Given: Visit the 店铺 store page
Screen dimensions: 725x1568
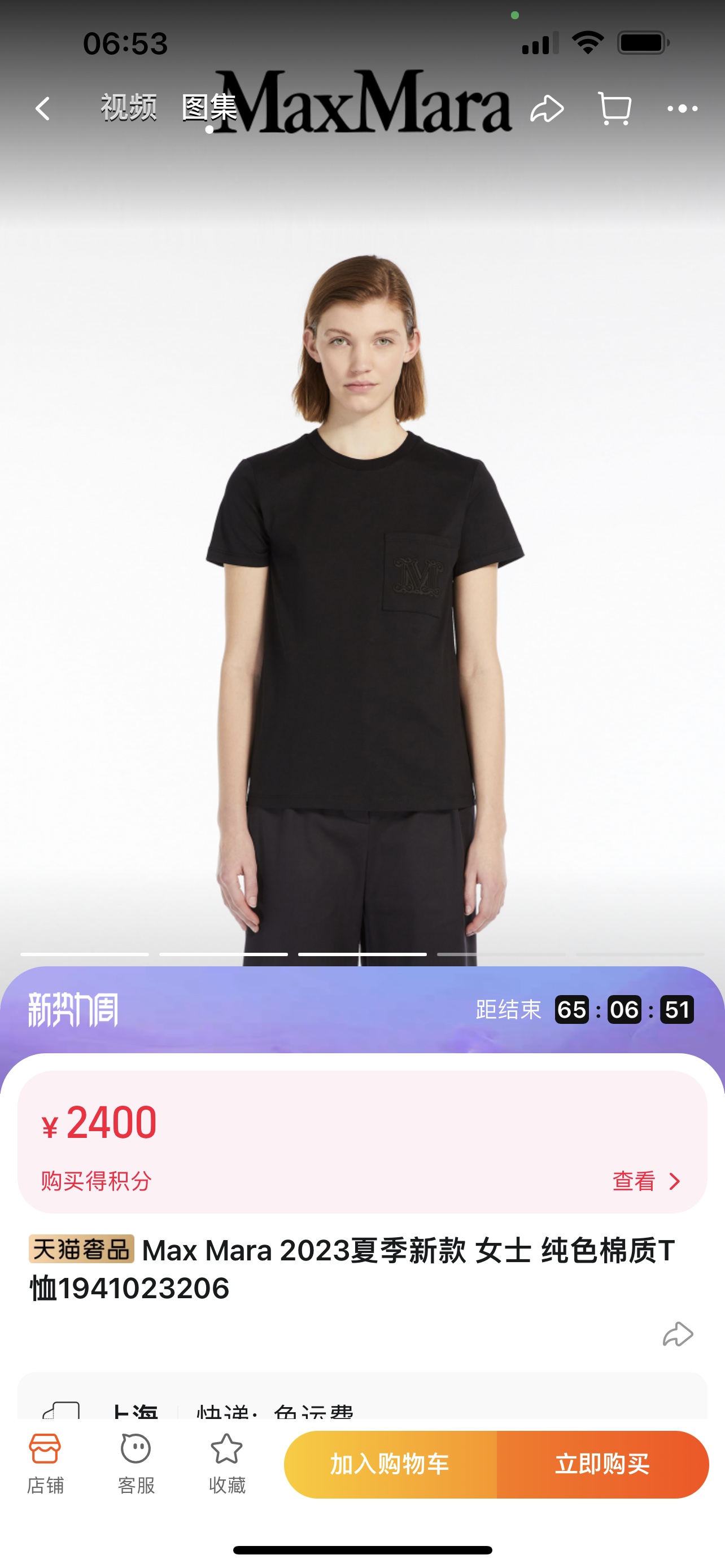Looking at the screenshot, I should tap(45, 1464).
